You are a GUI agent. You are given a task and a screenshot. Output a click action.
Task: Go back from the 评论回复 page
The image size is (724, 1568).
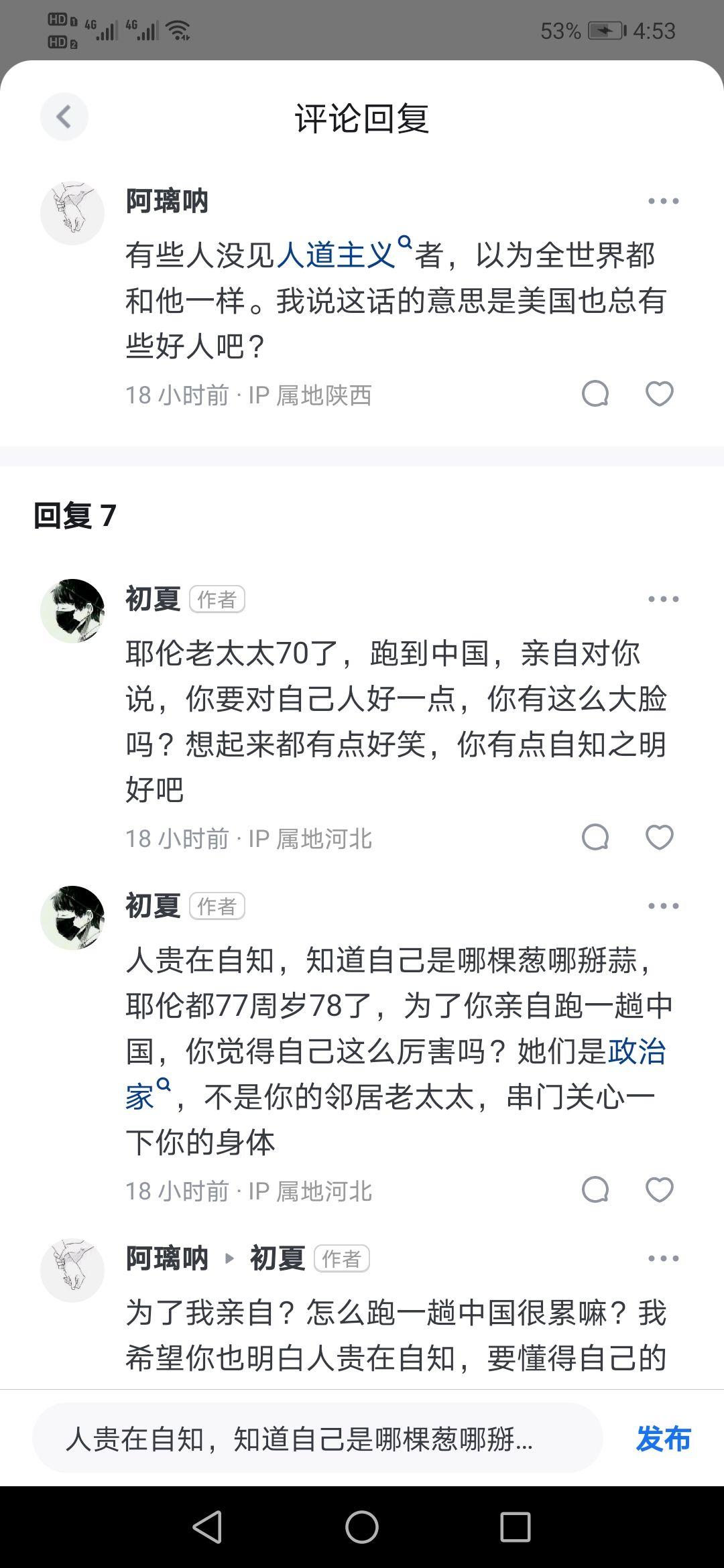point(64,117)
